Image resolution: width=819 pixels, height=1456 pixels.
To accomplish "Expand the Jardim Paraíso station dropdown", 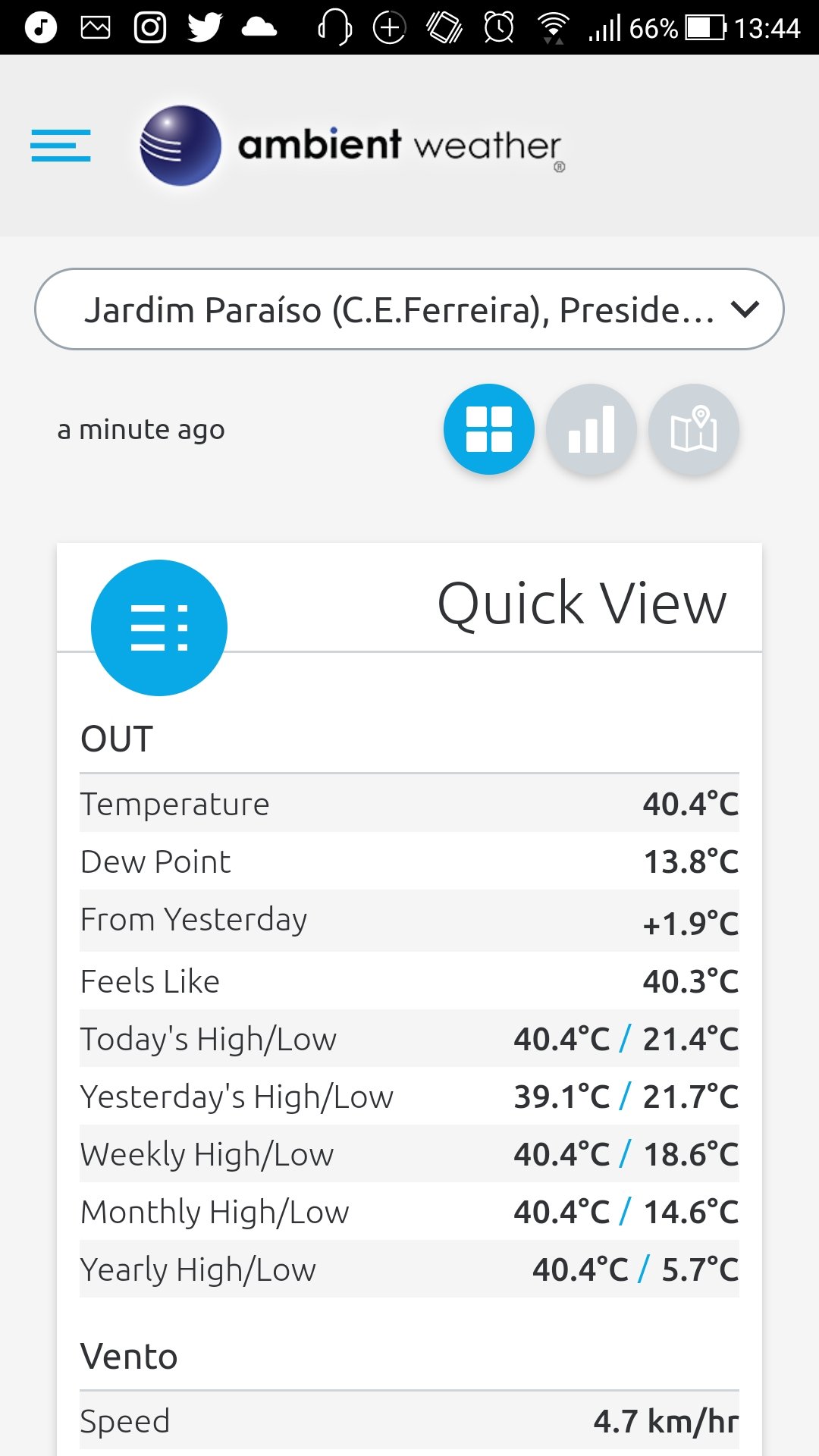I will (409, 309).
